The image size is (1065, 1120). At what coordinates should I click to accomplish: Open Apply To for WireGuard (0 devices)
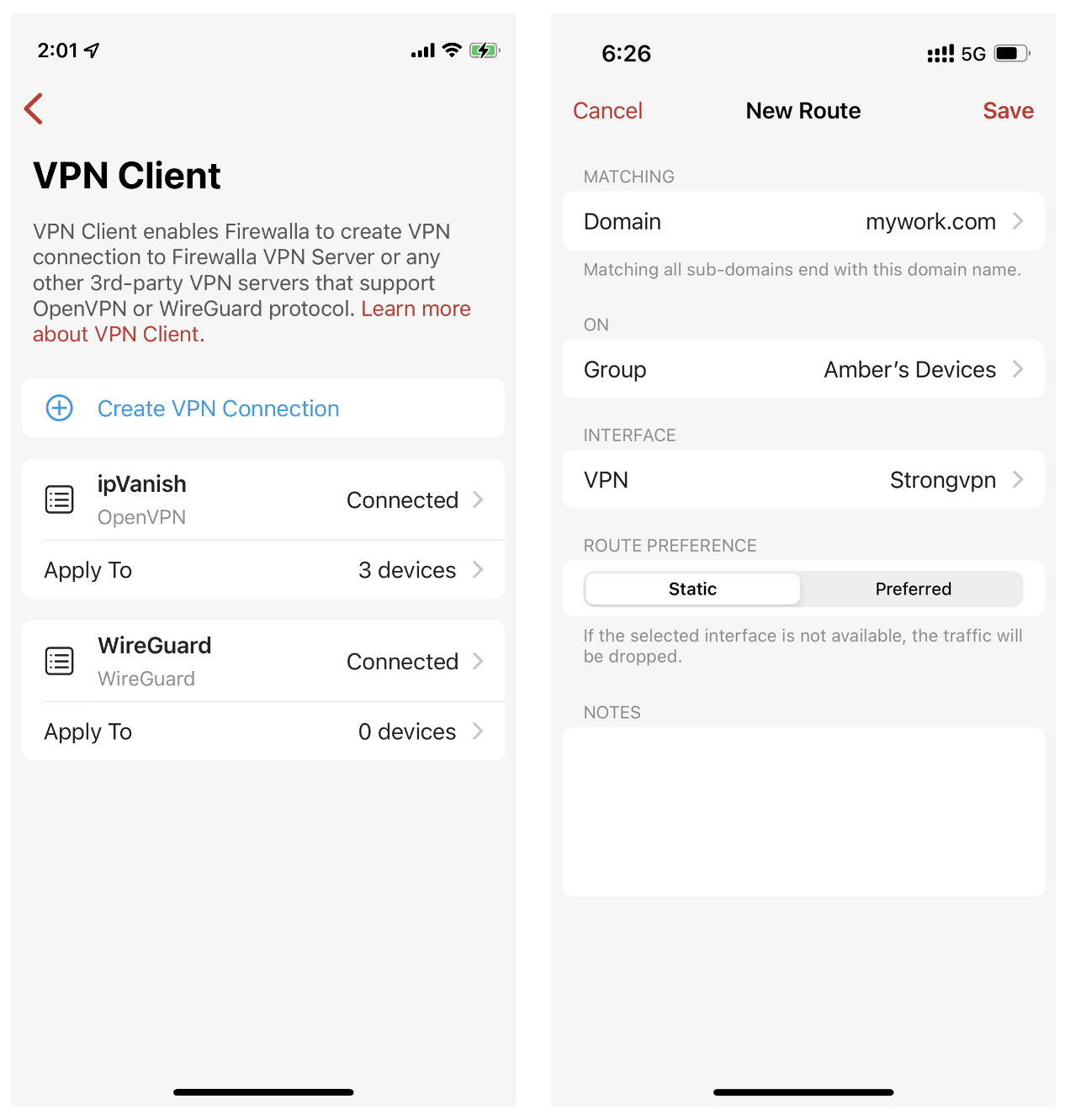click(x=262, y=732)
